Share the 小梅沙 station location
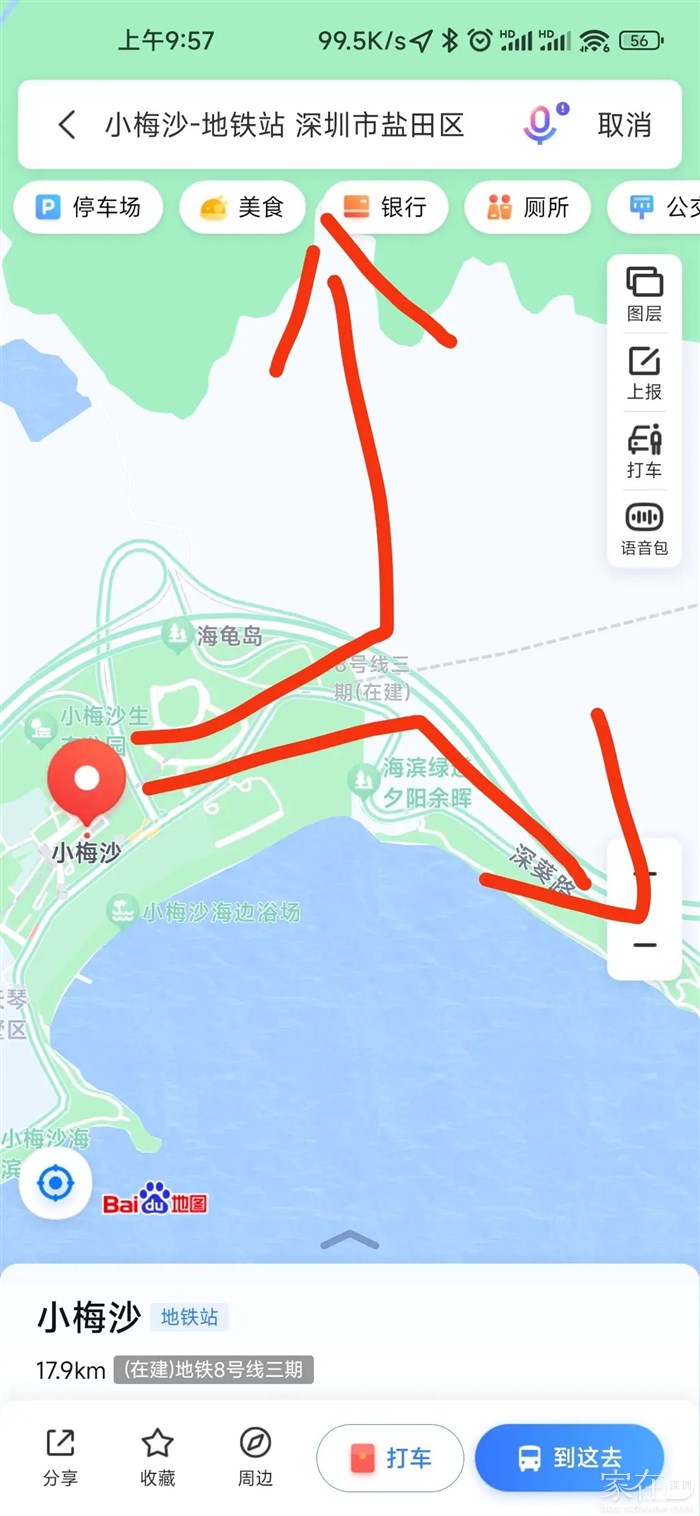This screenshot has width=700, height=1516. (60, 1456)
